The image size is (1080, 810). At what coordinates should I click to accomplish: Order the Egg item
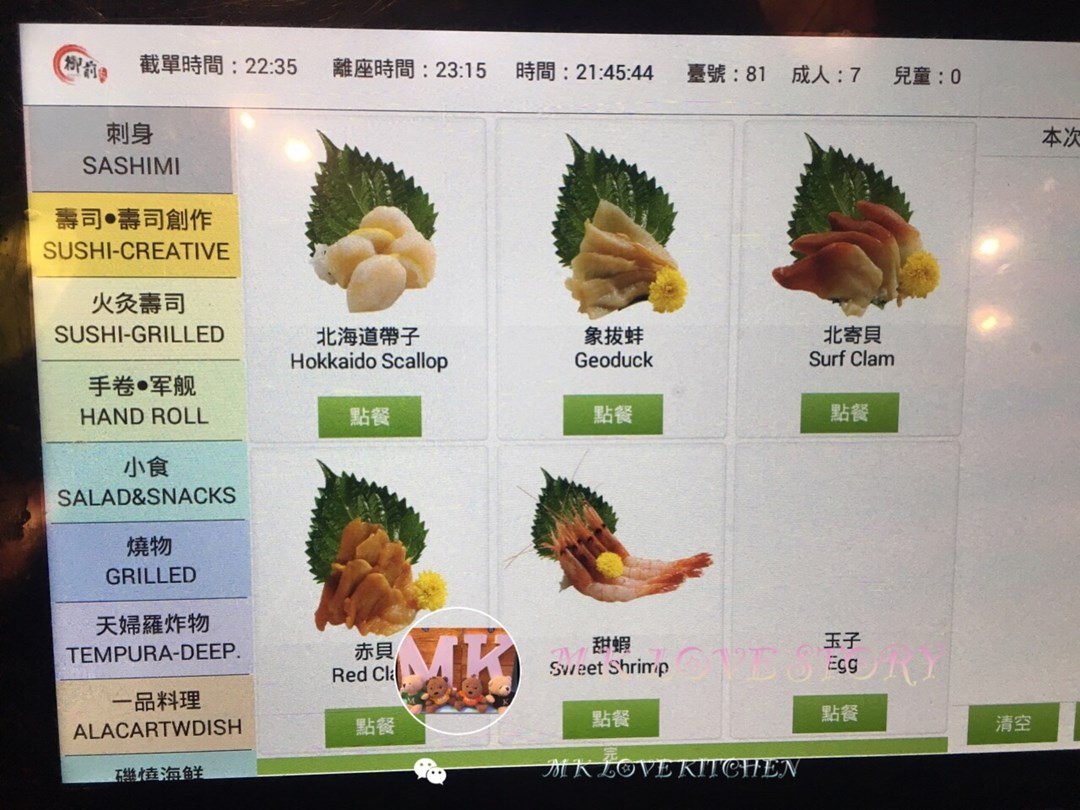tap(839, 713)
